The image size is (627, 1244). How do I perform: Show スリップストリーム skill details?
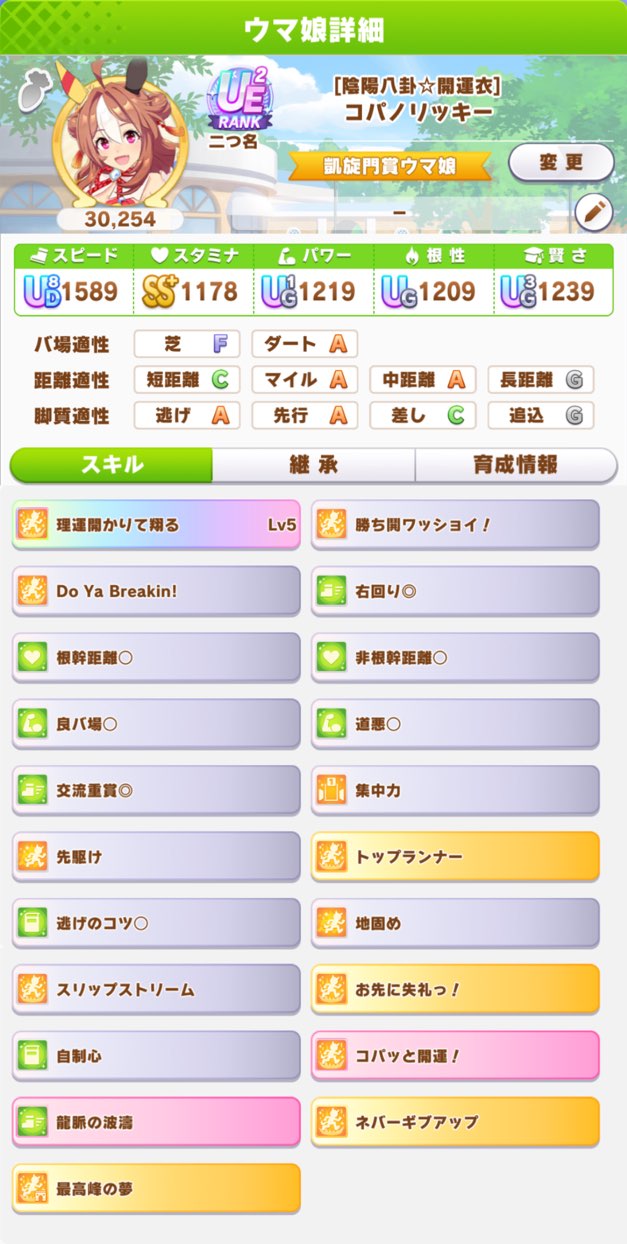pos(156,989)
